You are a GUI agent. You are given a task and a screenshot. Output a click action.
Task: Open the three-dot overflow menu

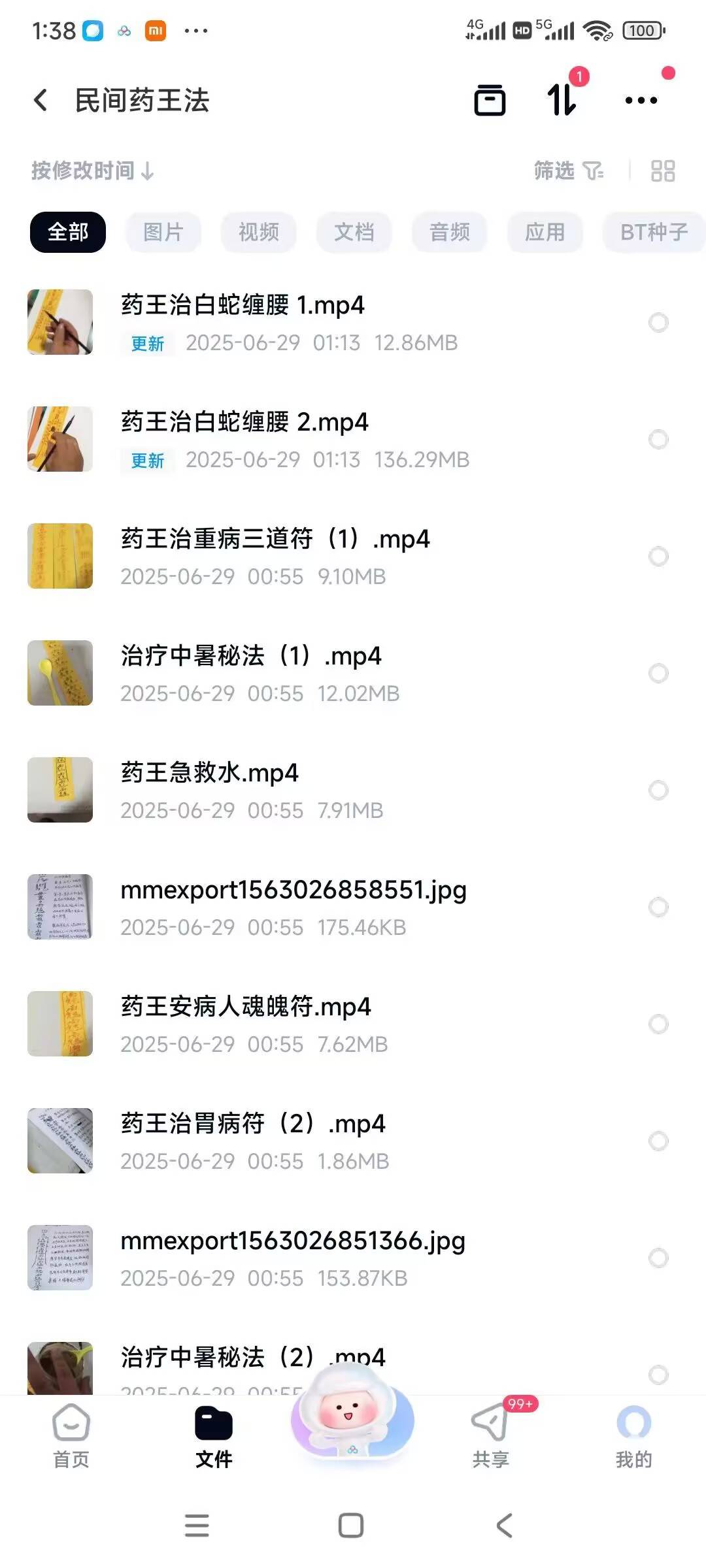pyautogui.click(x=641, y=101)
